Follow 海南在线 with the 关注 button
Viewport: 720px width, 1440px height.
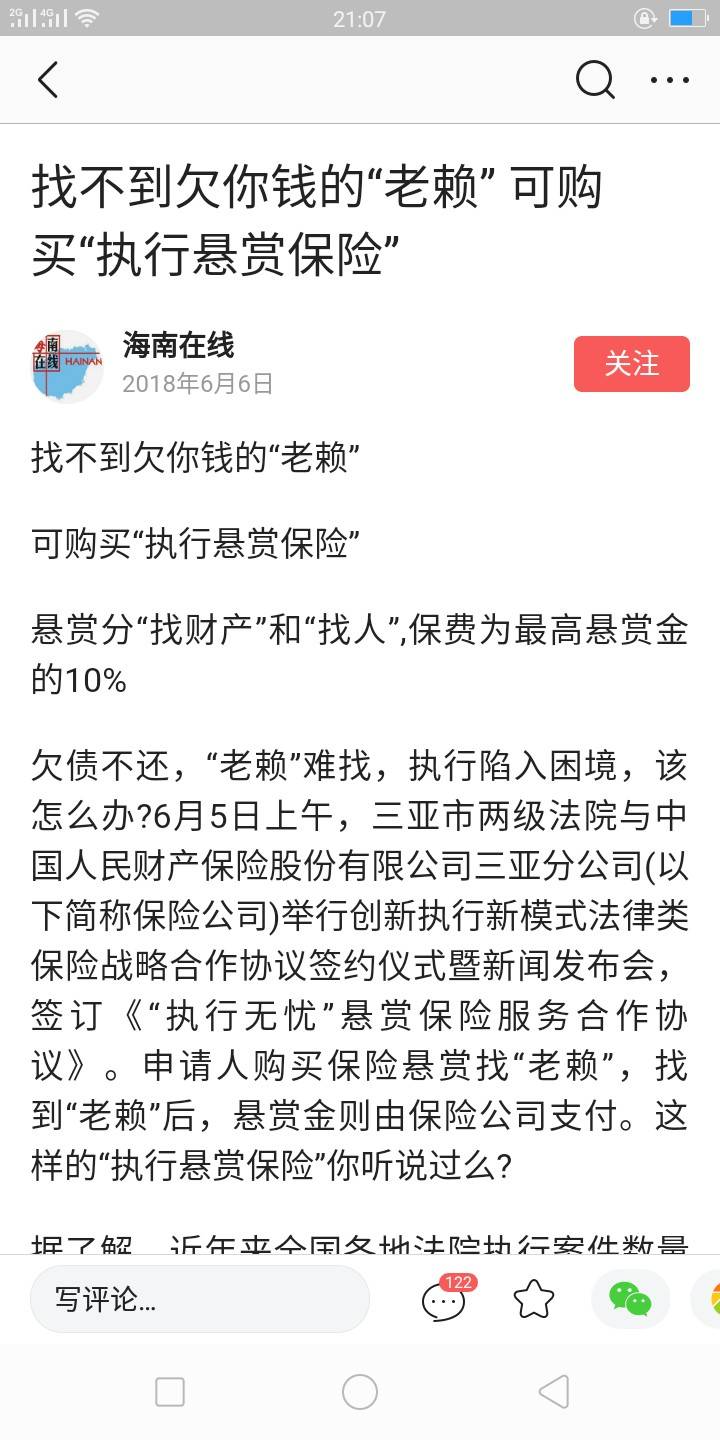(x=632, y=364)
